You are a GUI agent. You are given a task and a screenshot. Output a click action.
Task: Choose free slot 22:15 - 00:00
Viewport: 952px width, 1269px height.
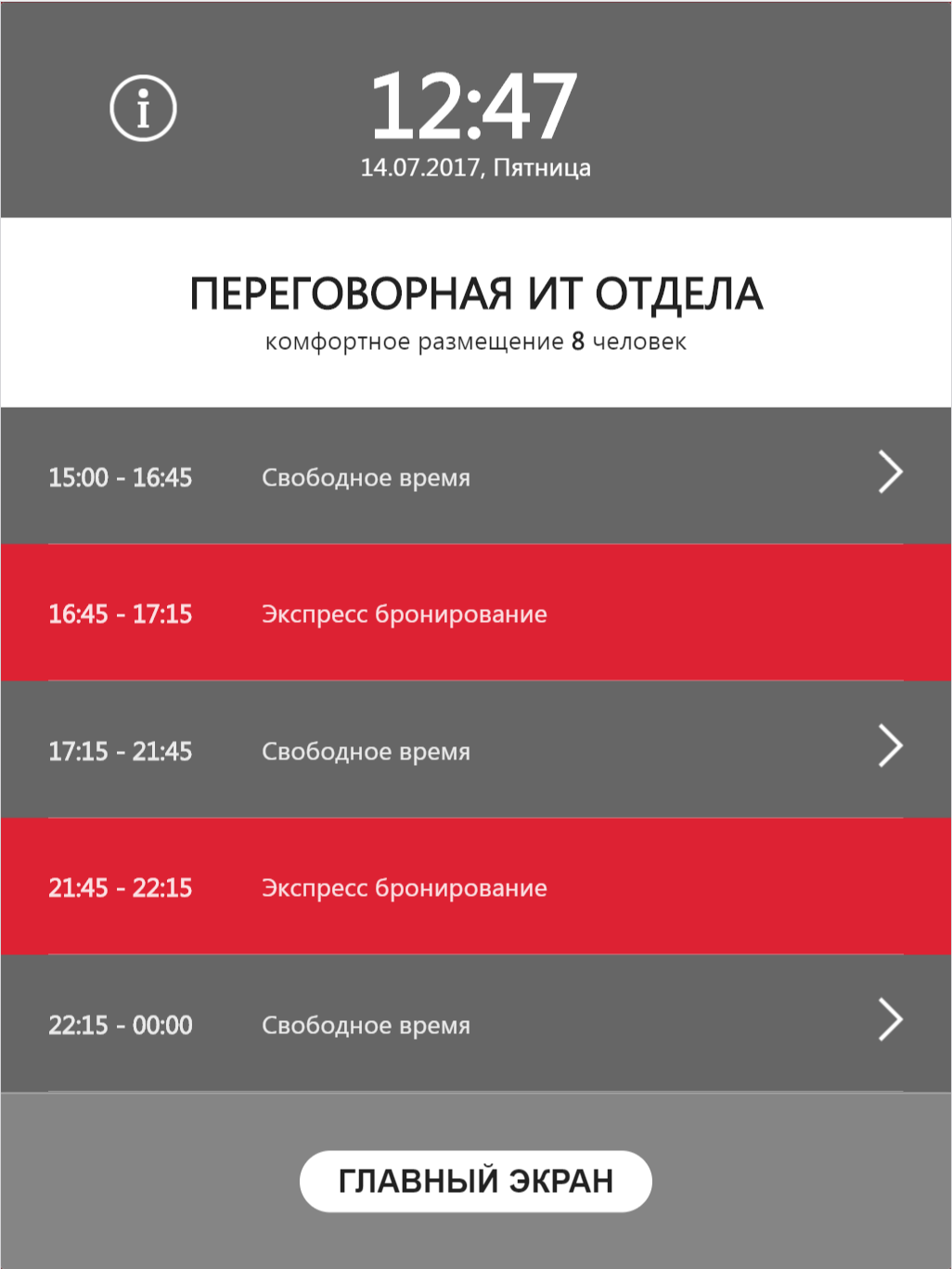(x=475, y=1024)
